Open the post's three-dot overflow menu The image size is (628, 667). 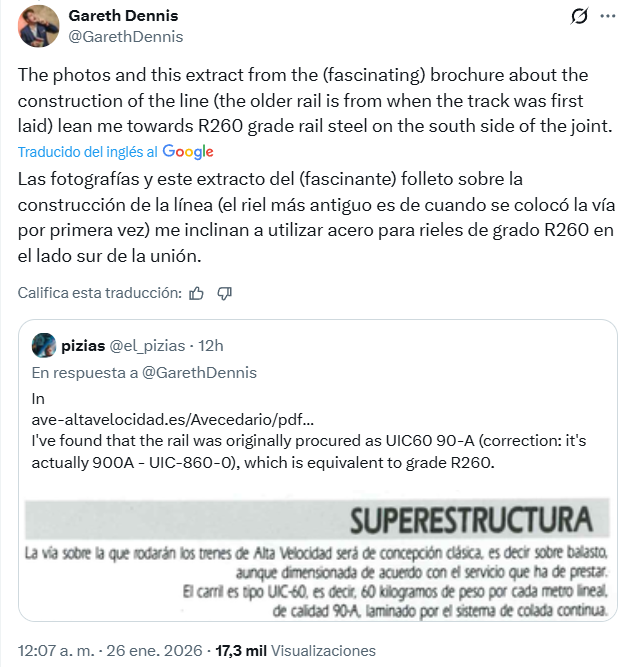(607, 16)
